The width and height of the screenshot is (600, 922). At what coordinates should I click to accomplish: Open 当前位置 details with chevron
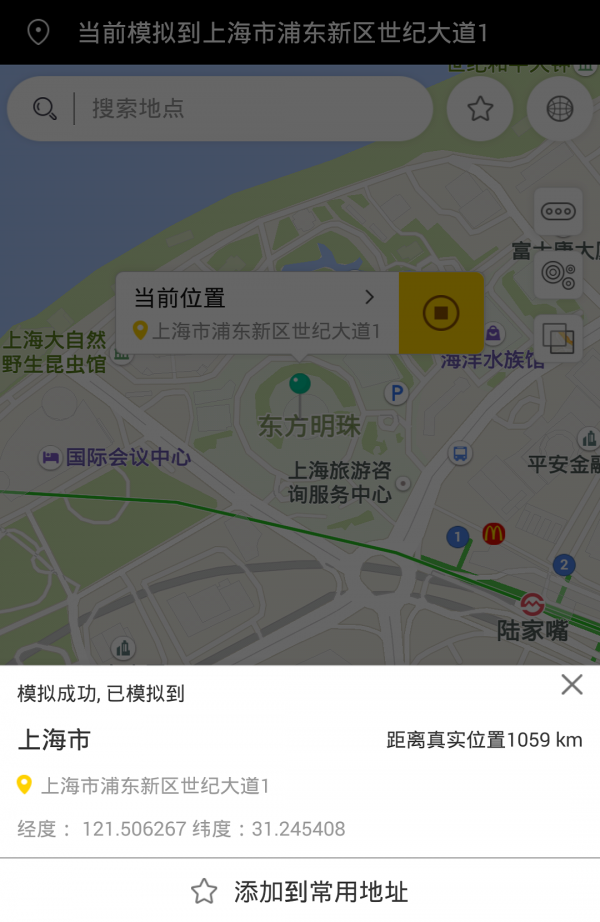(369, 297)
